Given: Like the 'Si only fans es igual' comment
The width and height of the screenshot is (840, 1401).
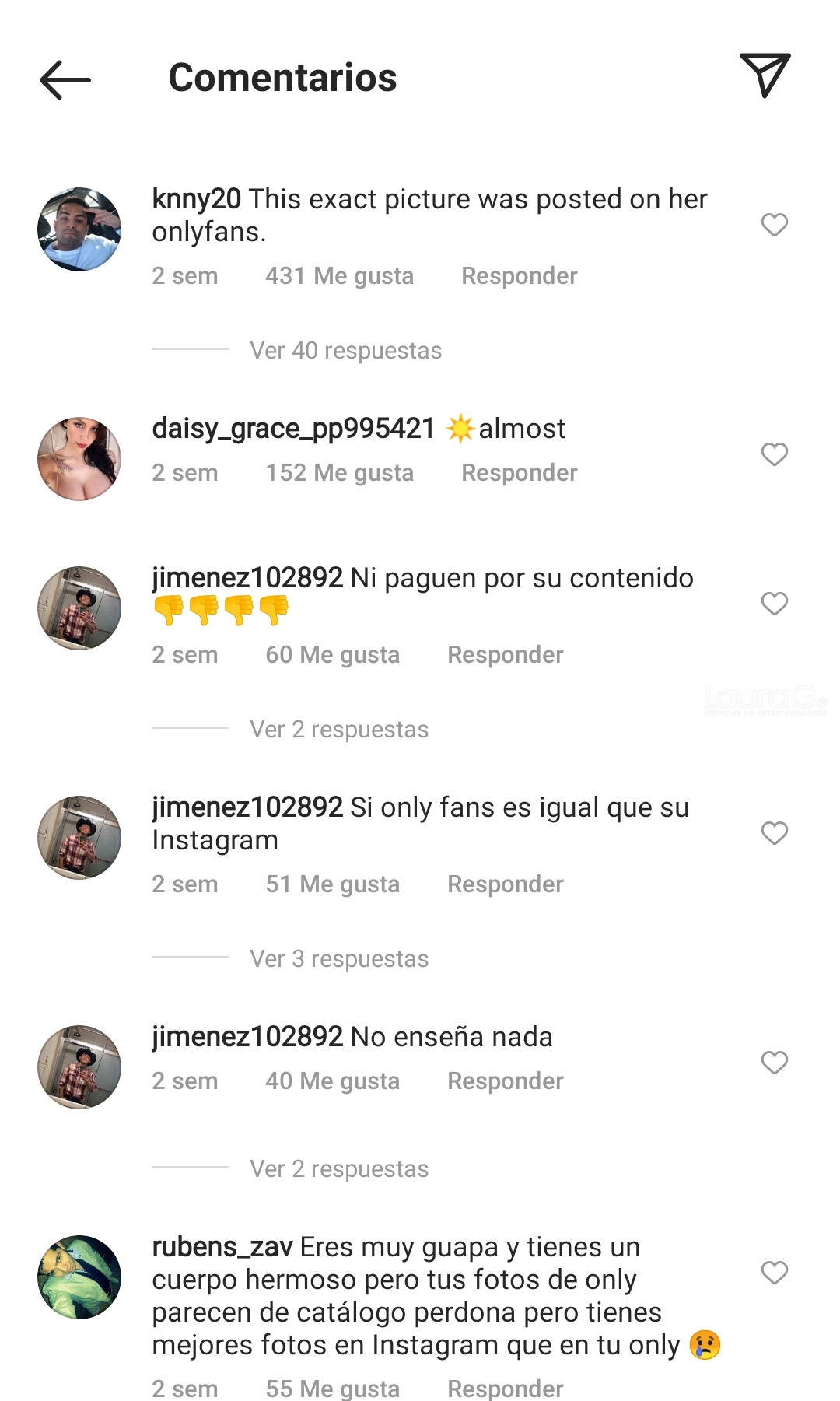Looking at the screenshot, I should tap(774, 833).
